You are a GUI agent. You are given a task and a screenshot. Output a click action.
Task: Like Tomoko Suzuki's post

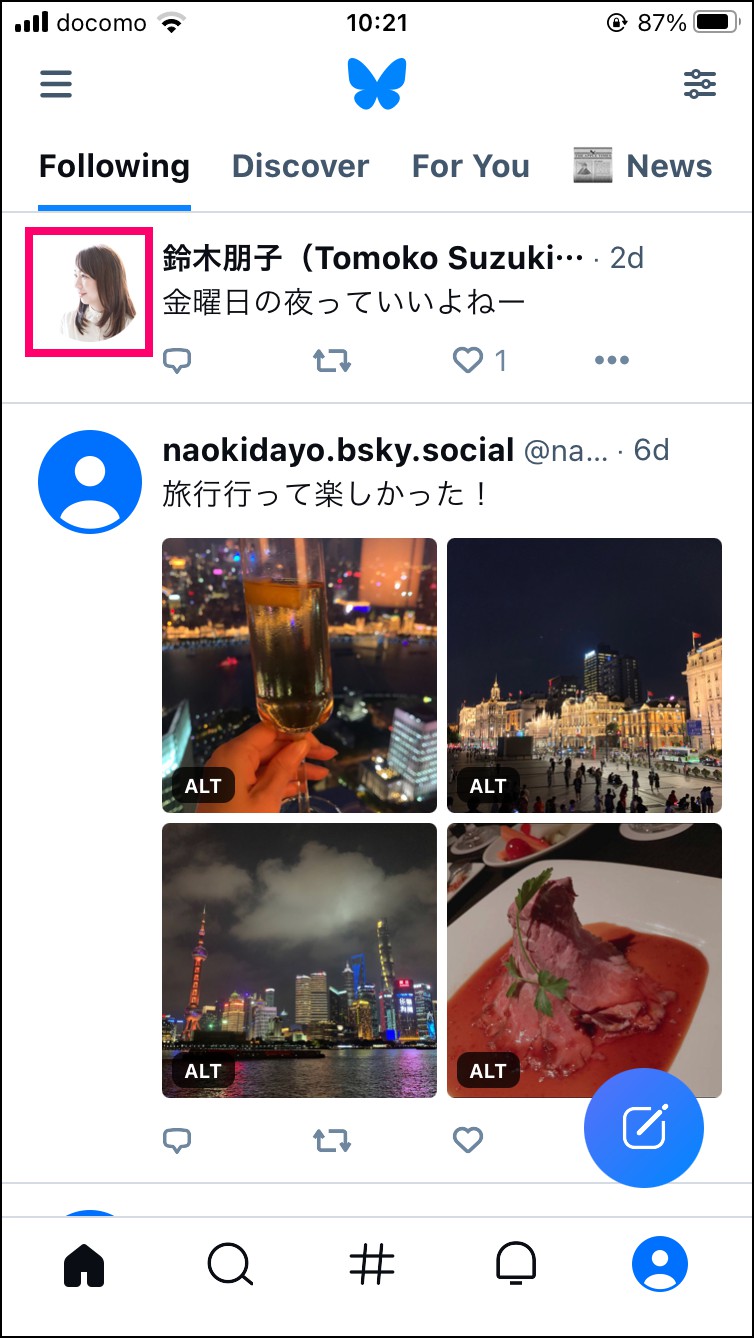[x=468, y=361]
